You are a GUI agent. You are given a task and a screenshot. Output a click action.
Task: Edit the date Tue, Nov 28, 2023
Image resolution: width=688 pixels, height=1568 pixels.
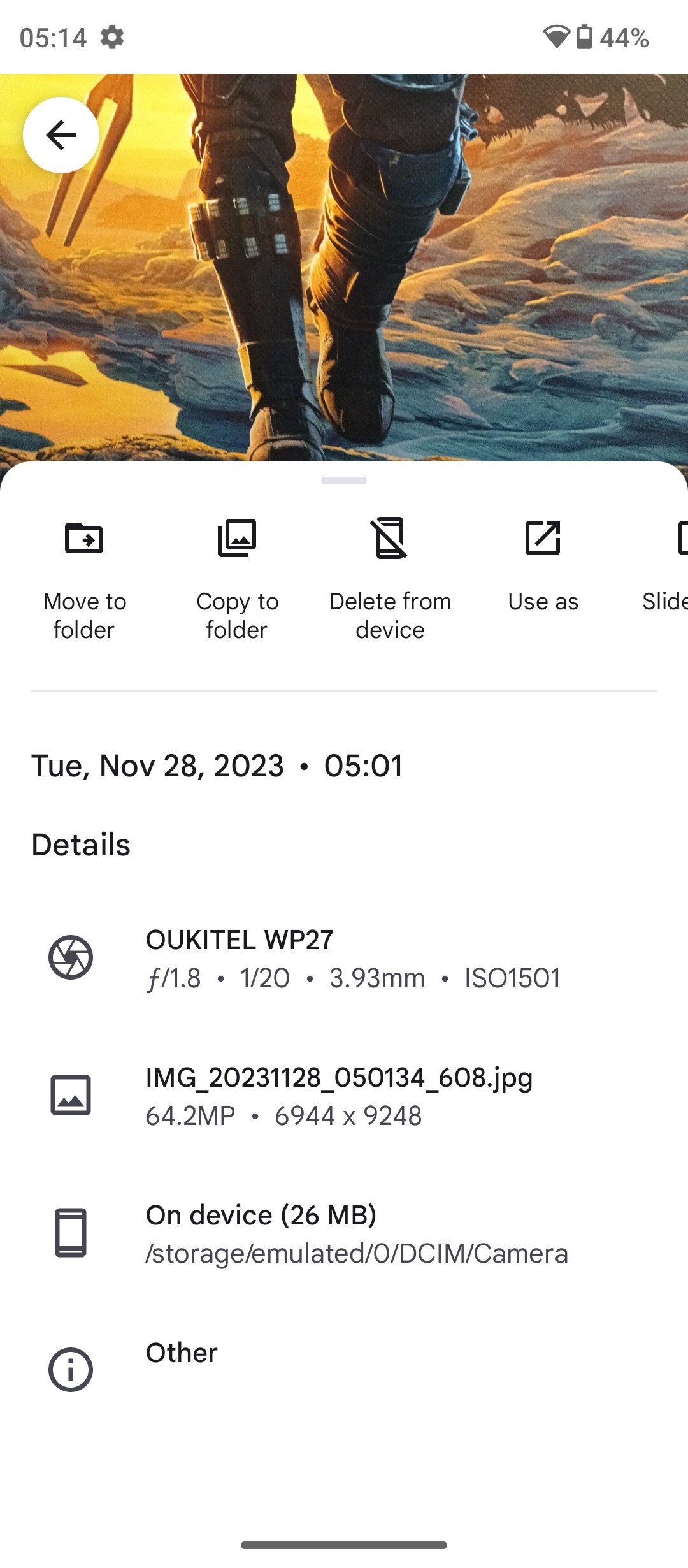point(157,766)
